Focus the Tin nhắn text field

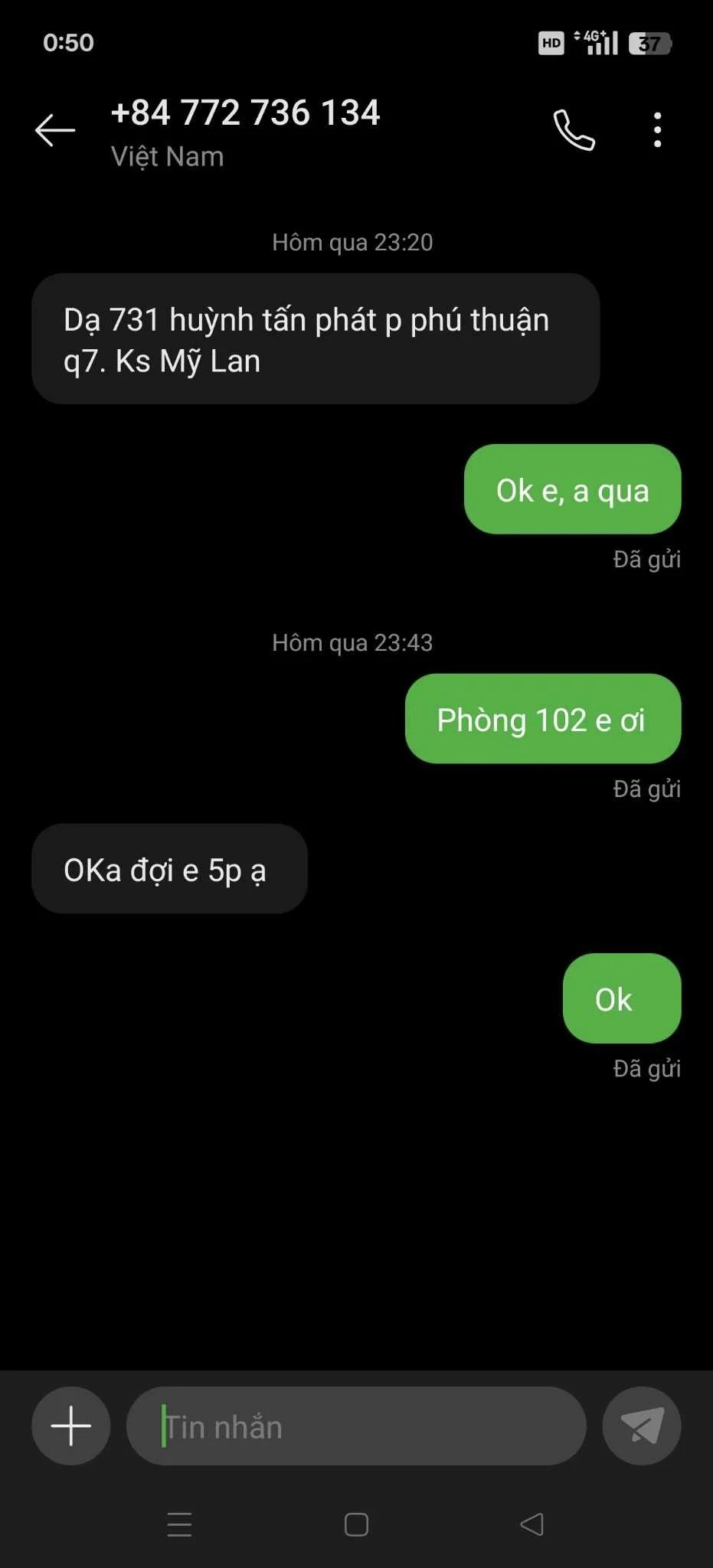pyautogui.click(x=356, y=1426)
